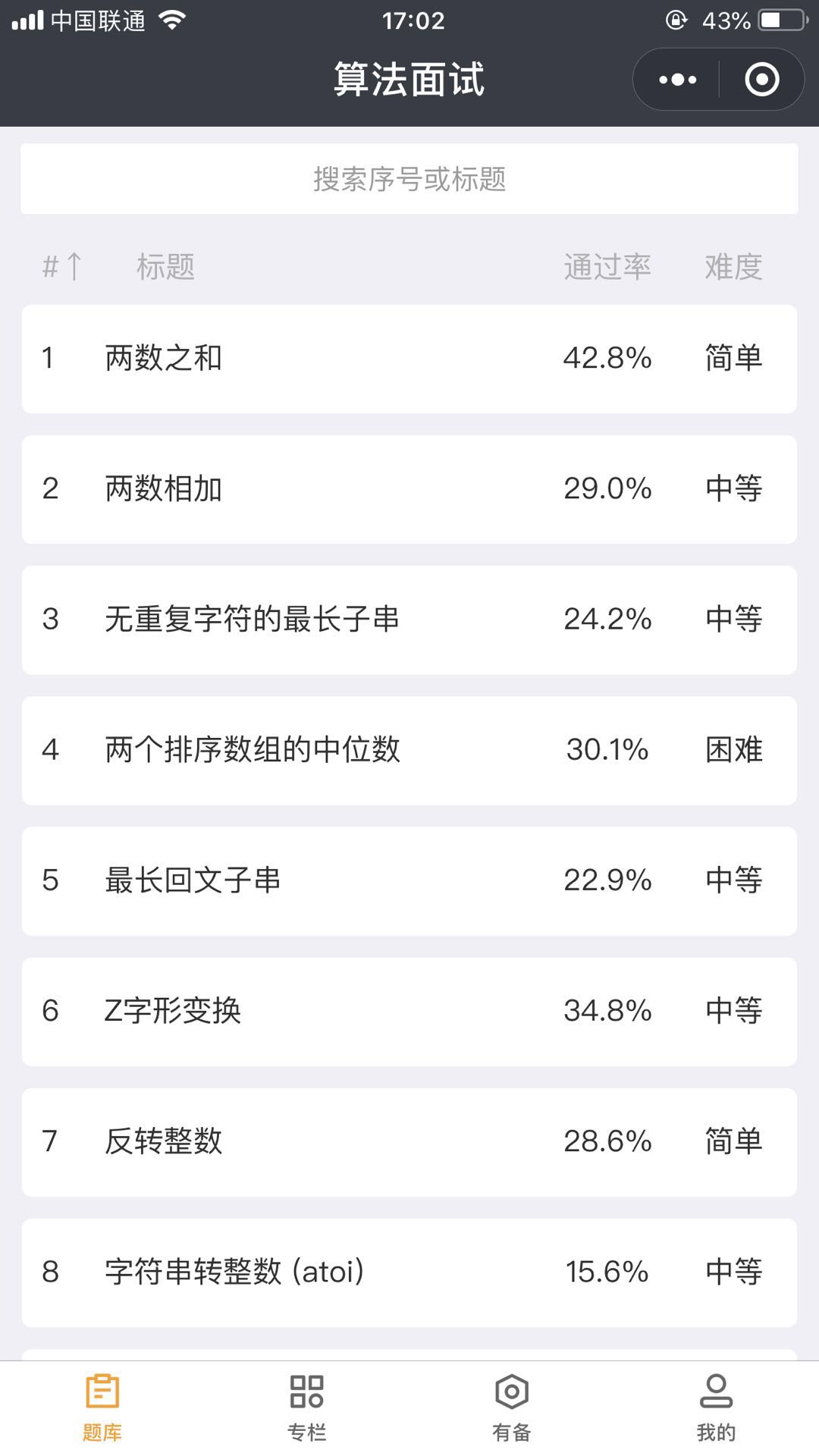819x1456 pixels.
Task: Open problem 5 最长回文子串
Action: pos(409,880)
